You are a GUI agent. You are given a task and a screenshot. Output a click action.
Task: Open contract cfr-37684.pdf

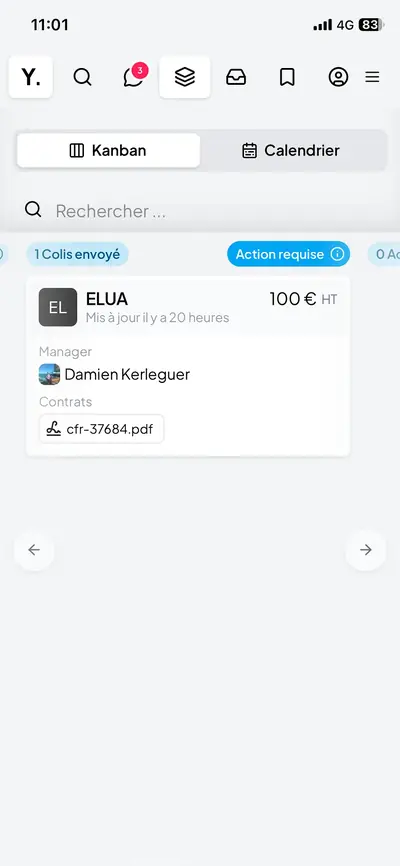click(102, 429)
